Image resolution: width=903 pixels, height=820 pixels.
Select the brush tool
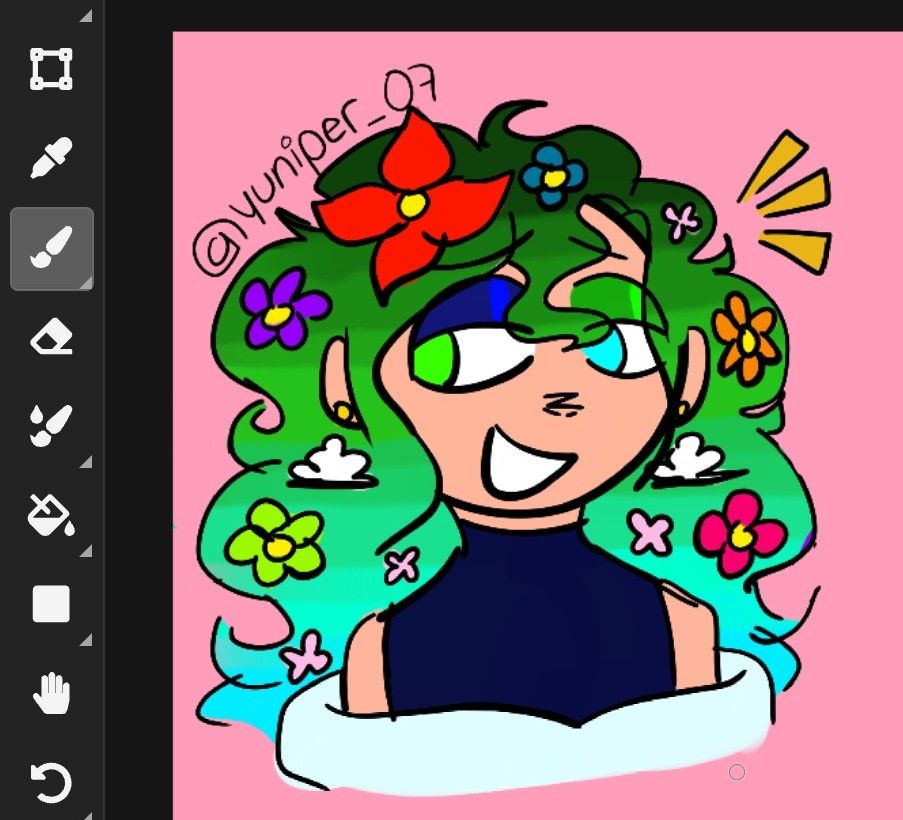52,248
